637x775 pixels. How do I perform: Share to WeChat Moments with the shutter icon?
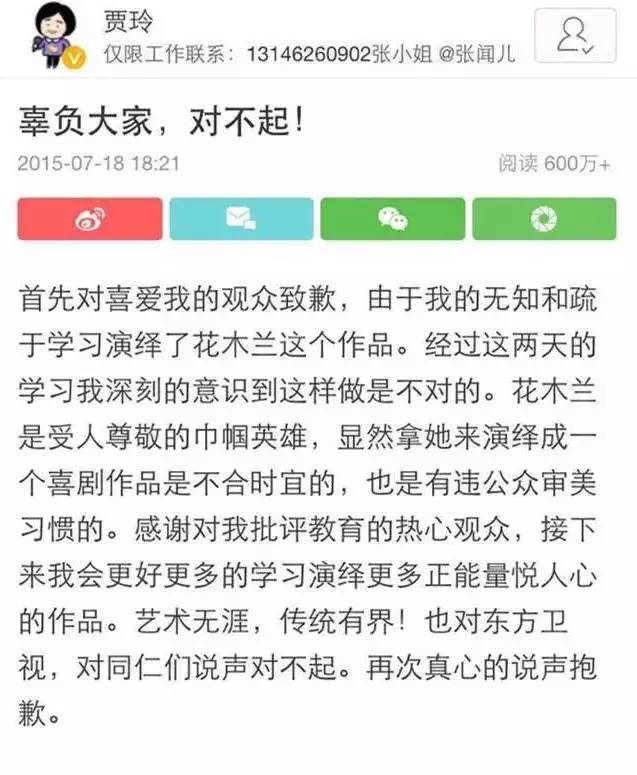click(544, 219)
